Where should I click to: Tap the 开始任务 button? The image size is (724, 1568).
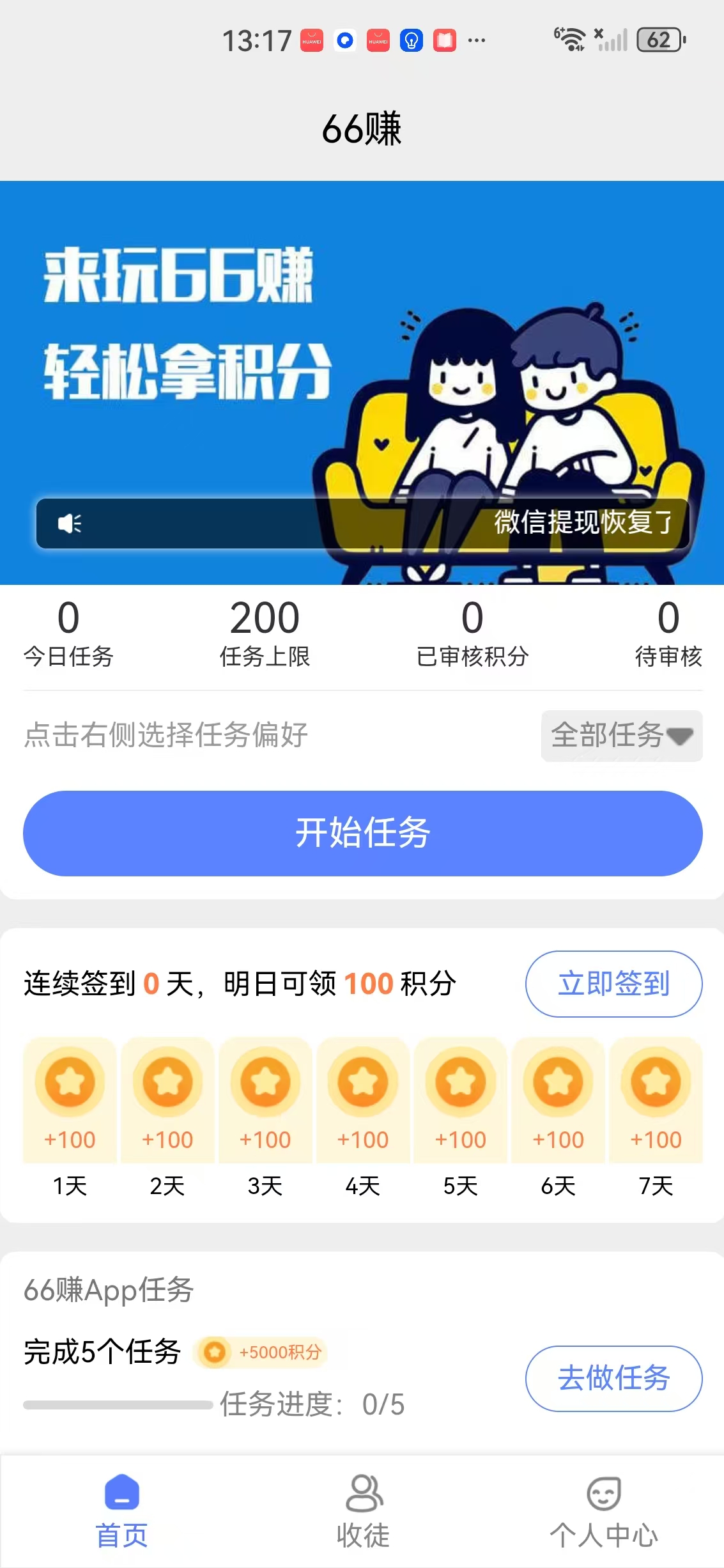(x=362, y=832)
